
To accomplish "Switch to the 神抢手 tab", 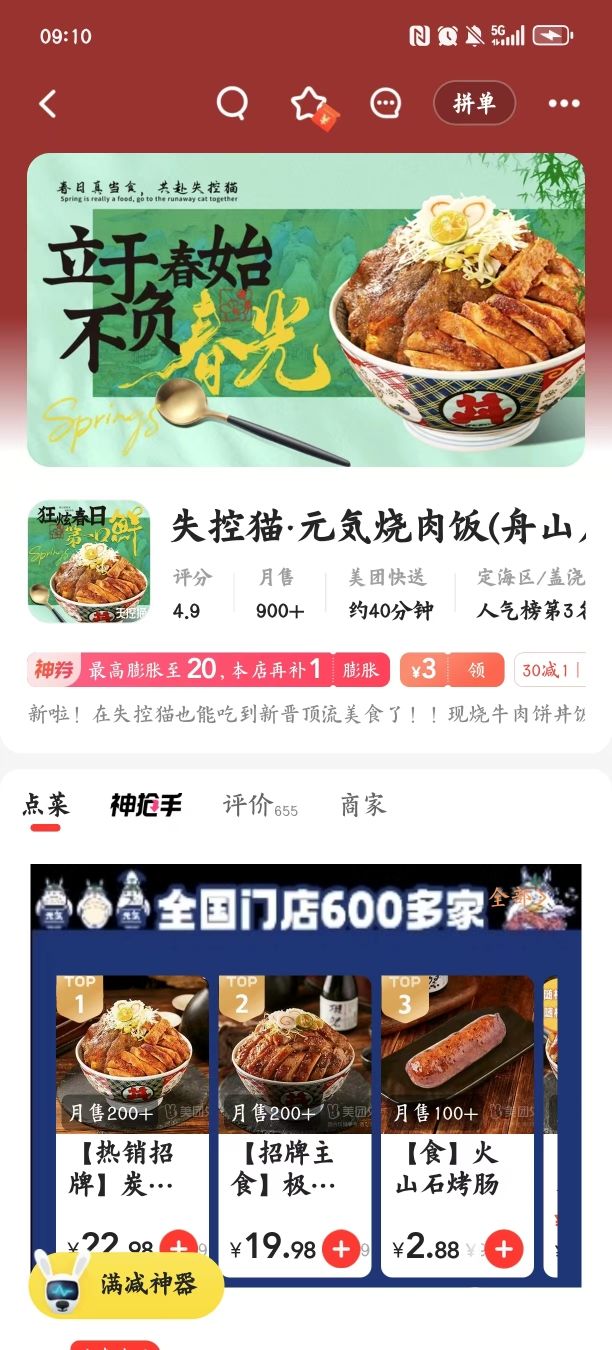I will point(146,805).
